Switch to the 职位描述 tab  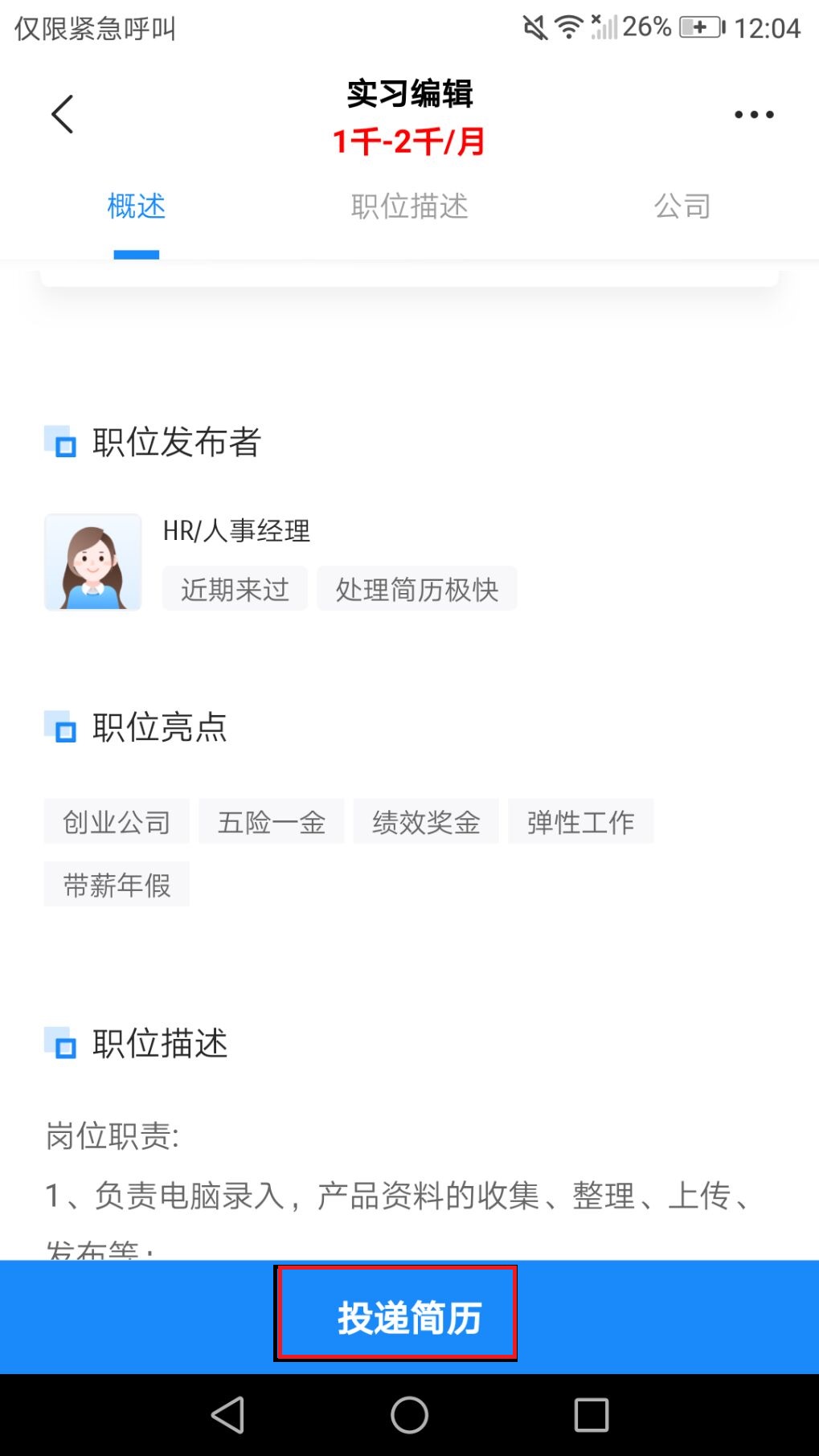point(410,207)
